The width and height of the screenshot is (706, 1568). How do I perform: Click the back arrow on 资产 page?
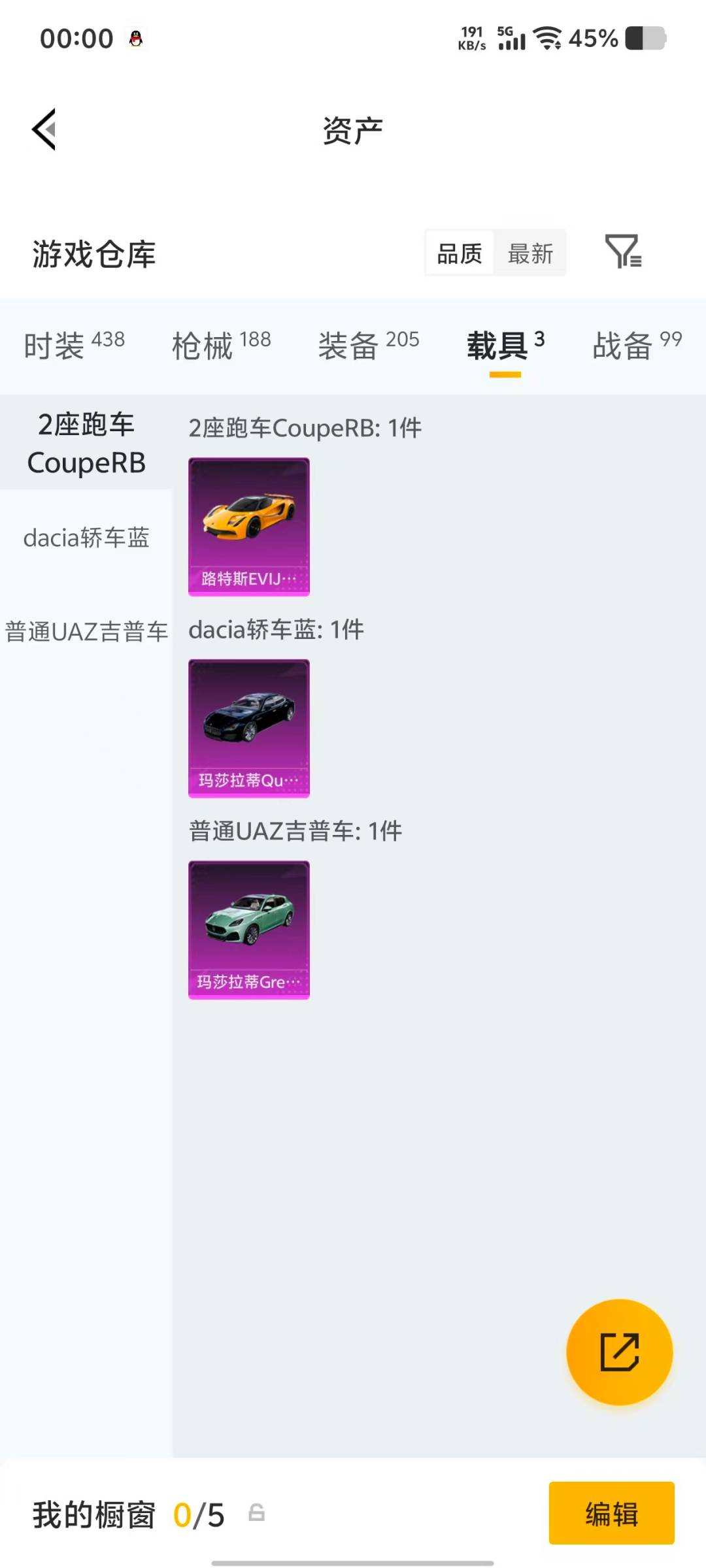43,129
